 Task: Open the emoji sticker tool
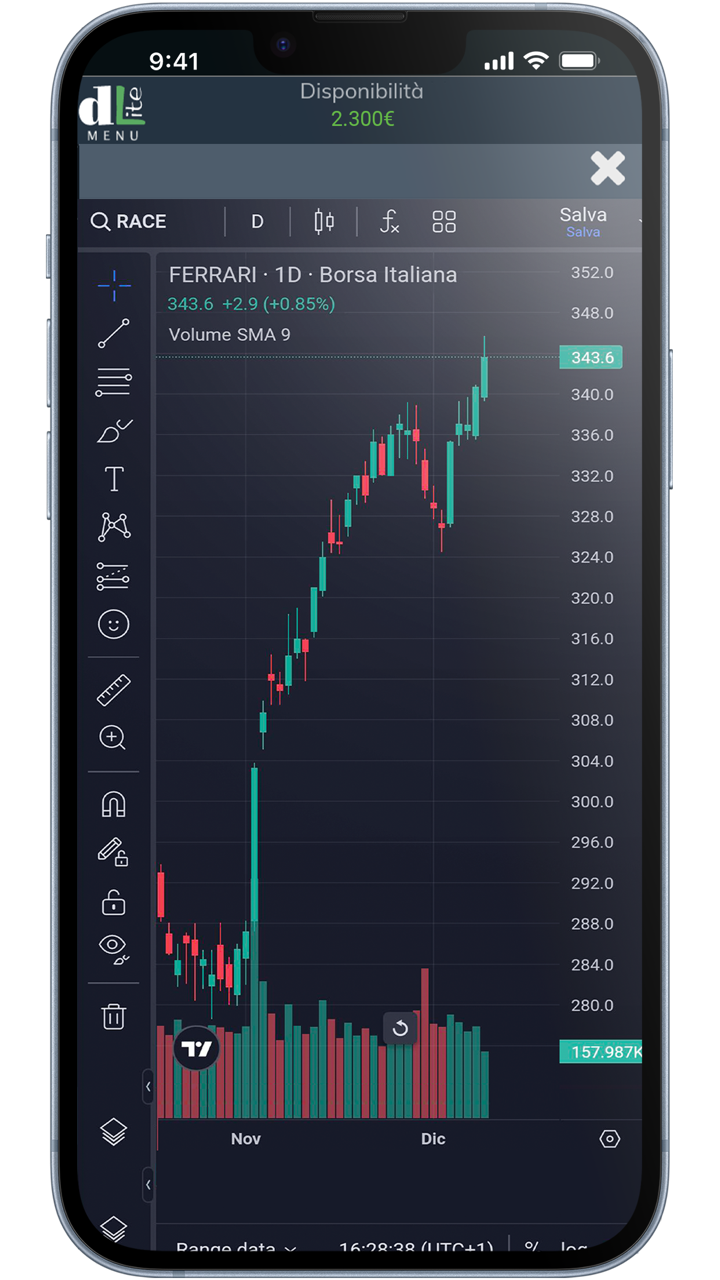[x=114, y=625]
